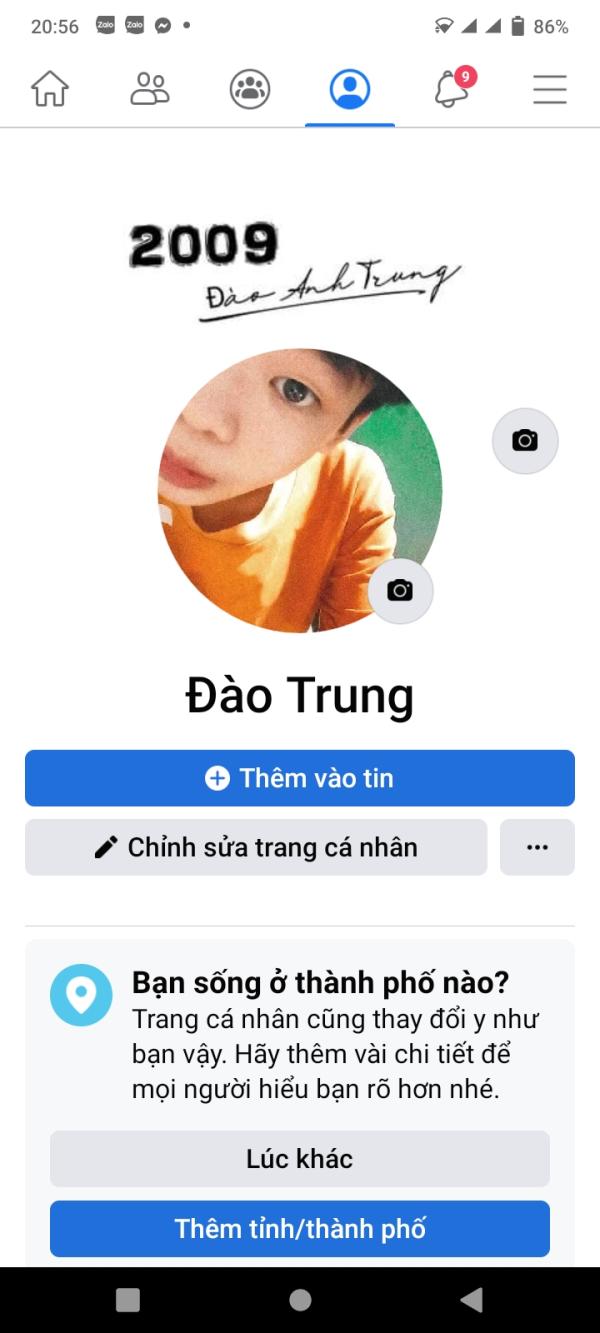Screen dimensions: 600x1333
Task: Open the notifications bell
Action: 452,88
